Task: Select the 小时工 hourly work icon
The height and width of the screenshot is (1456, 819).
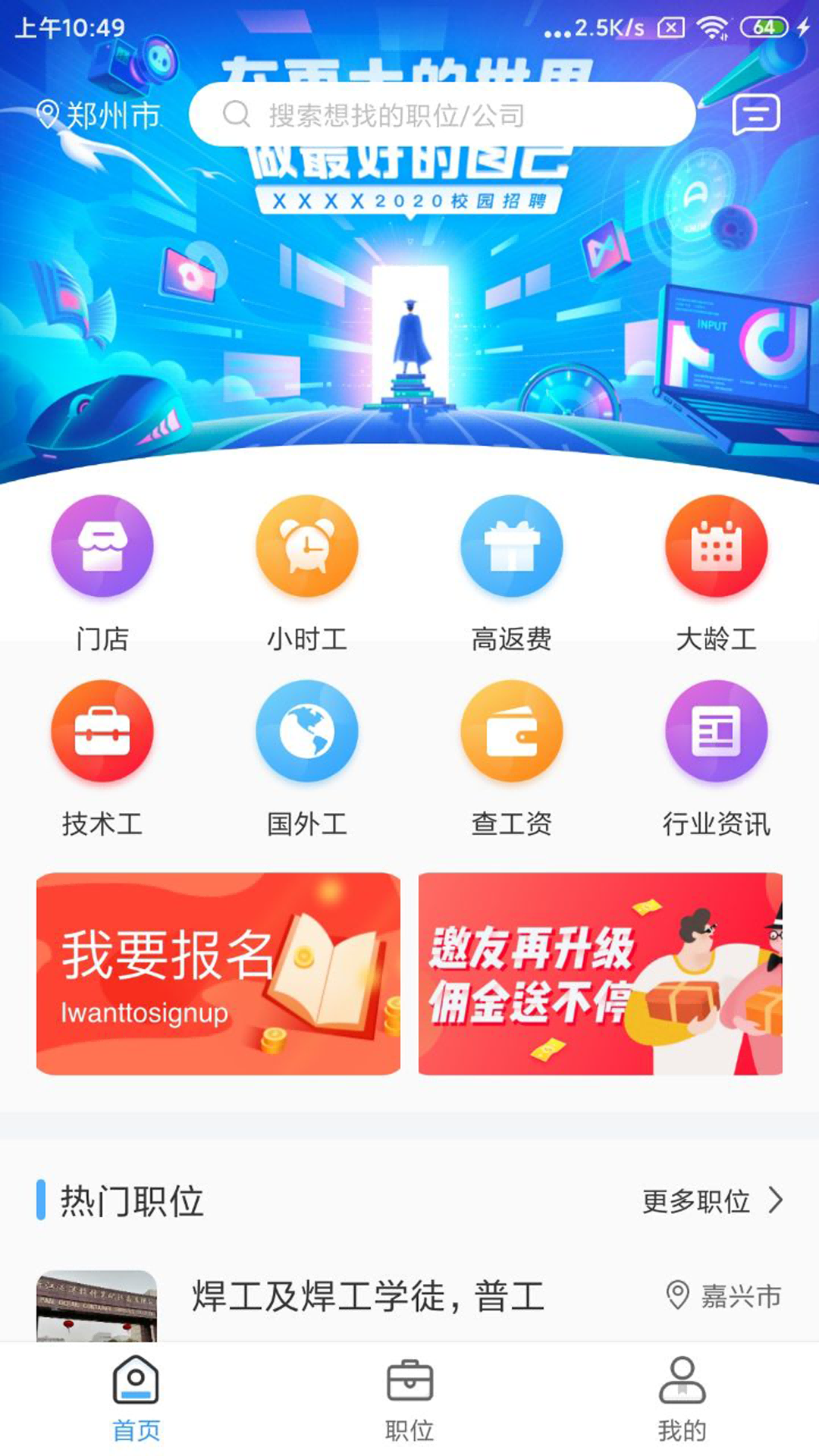Action: coord(306,546)
